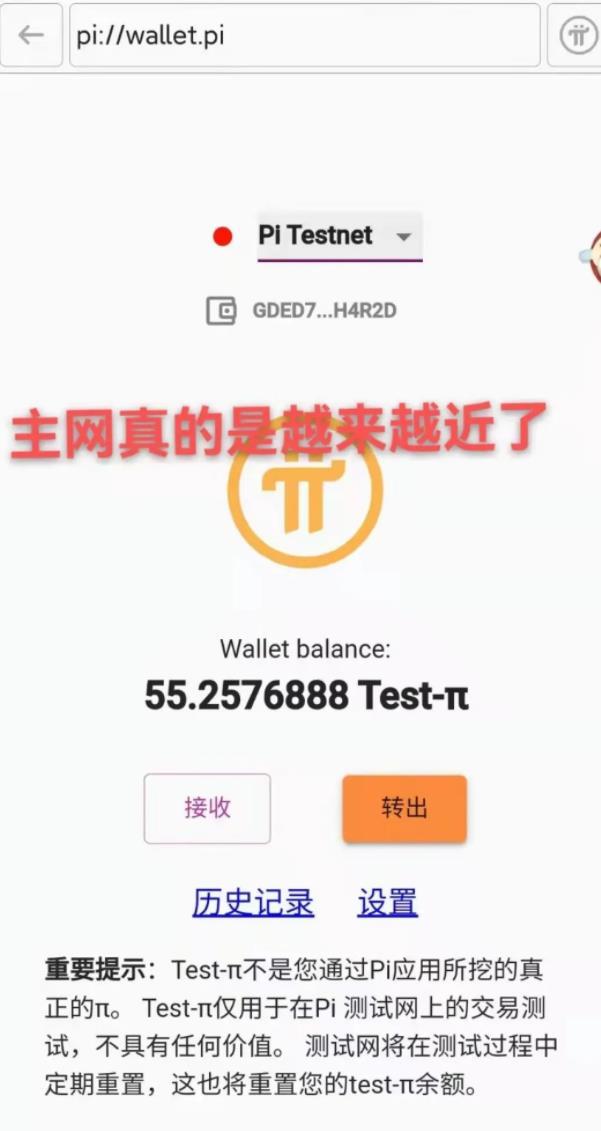This screenshot has height=1131, width=601.
Task: Open the Pi icon at top right
Action: pos(578,36)
